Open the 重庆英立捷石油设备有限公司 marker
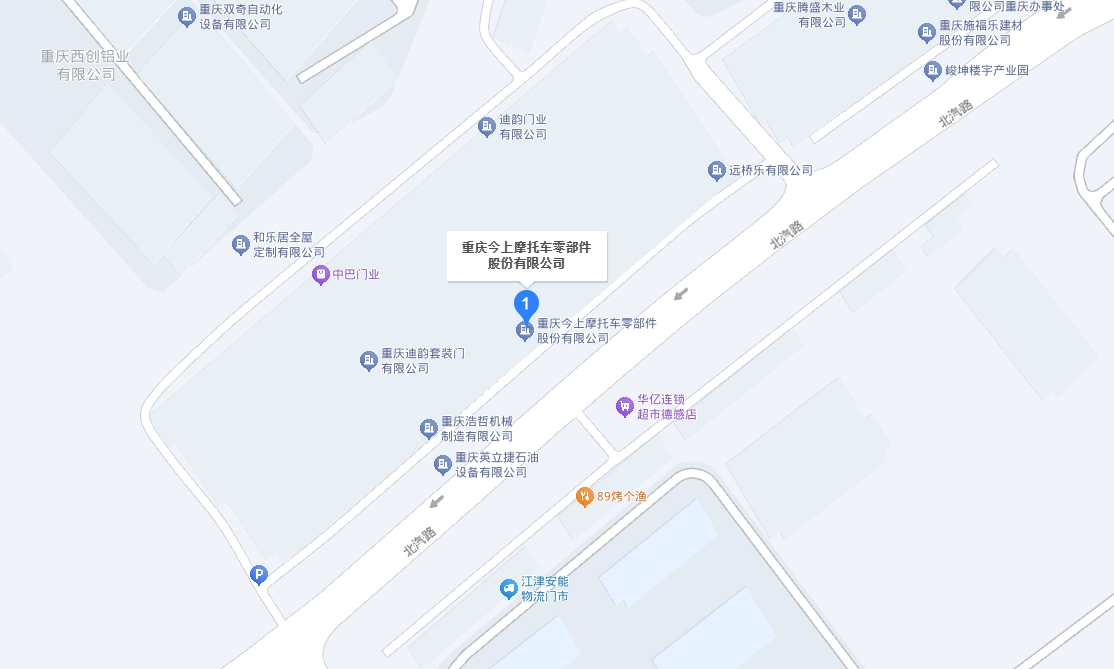This screenshot has width=1114, height=669. [442, 464]
